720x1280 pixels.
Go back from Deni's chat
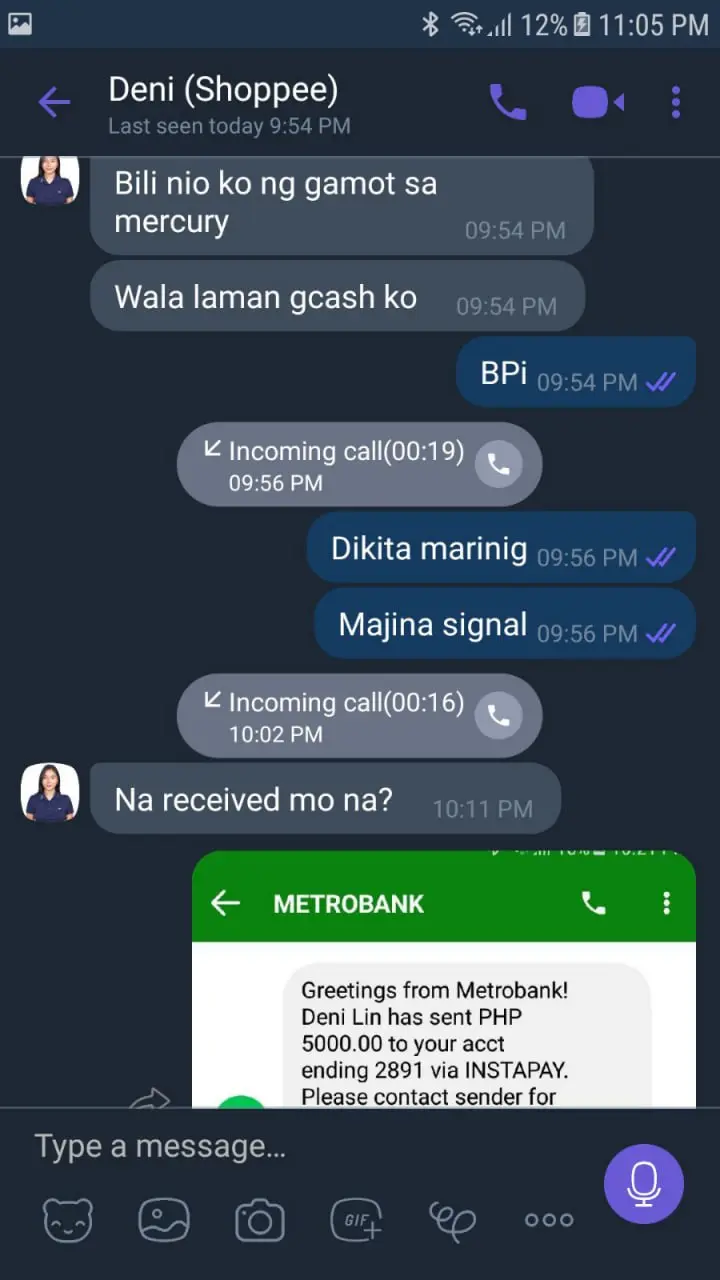[54, 102]
